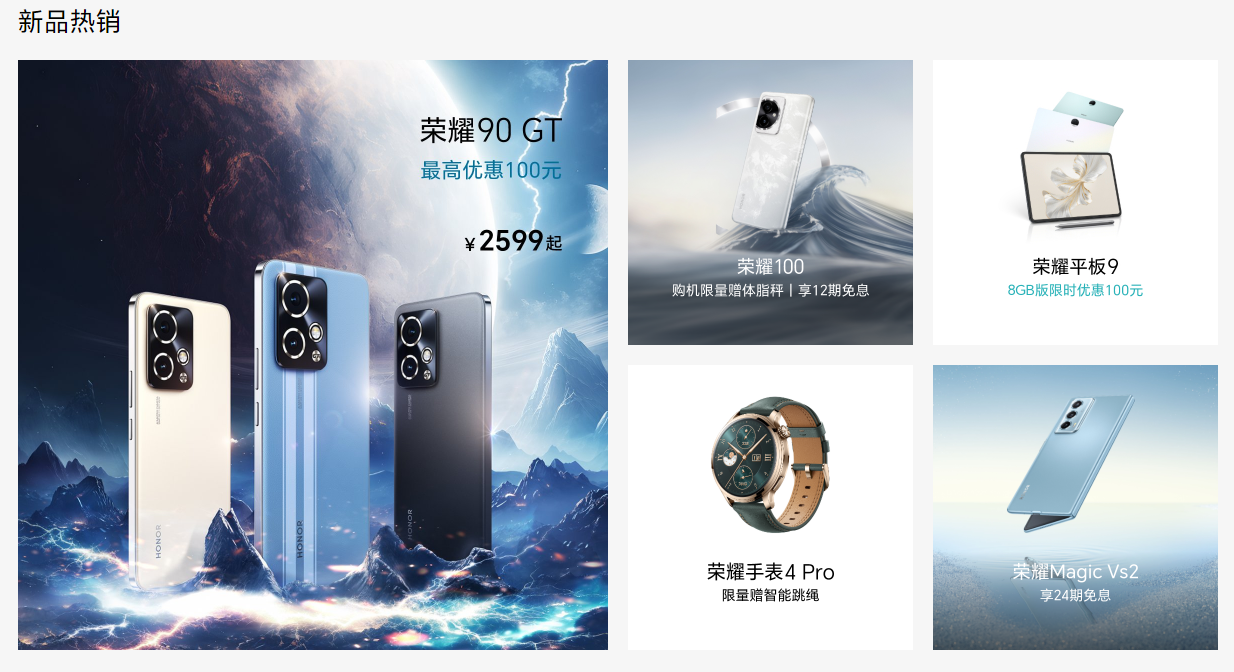View the 荣耀平板9 tablet tile

[x=1075, y=202]
